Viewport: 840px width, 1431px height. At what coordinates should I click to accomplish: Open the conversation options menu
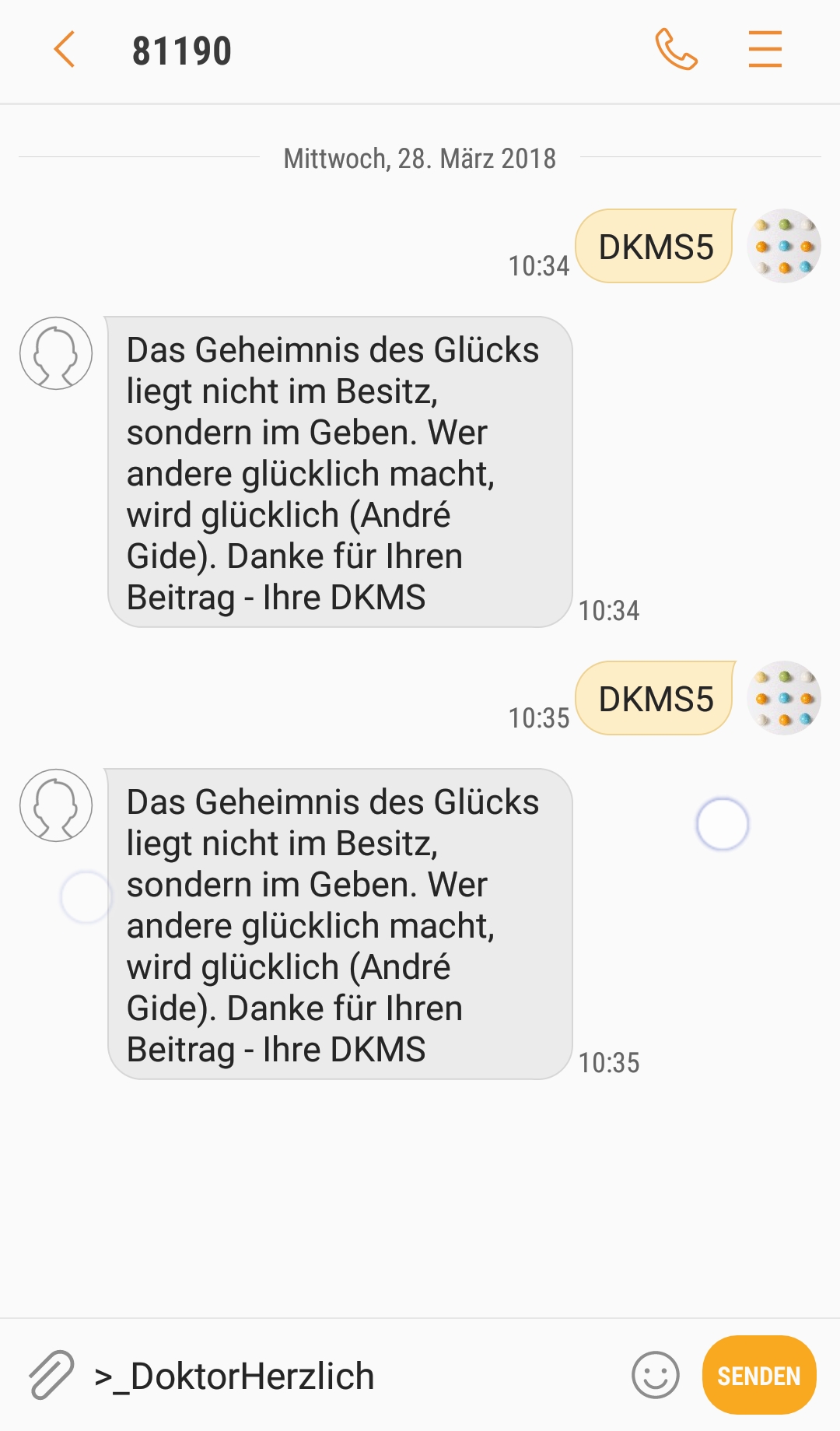coord(765,50)
